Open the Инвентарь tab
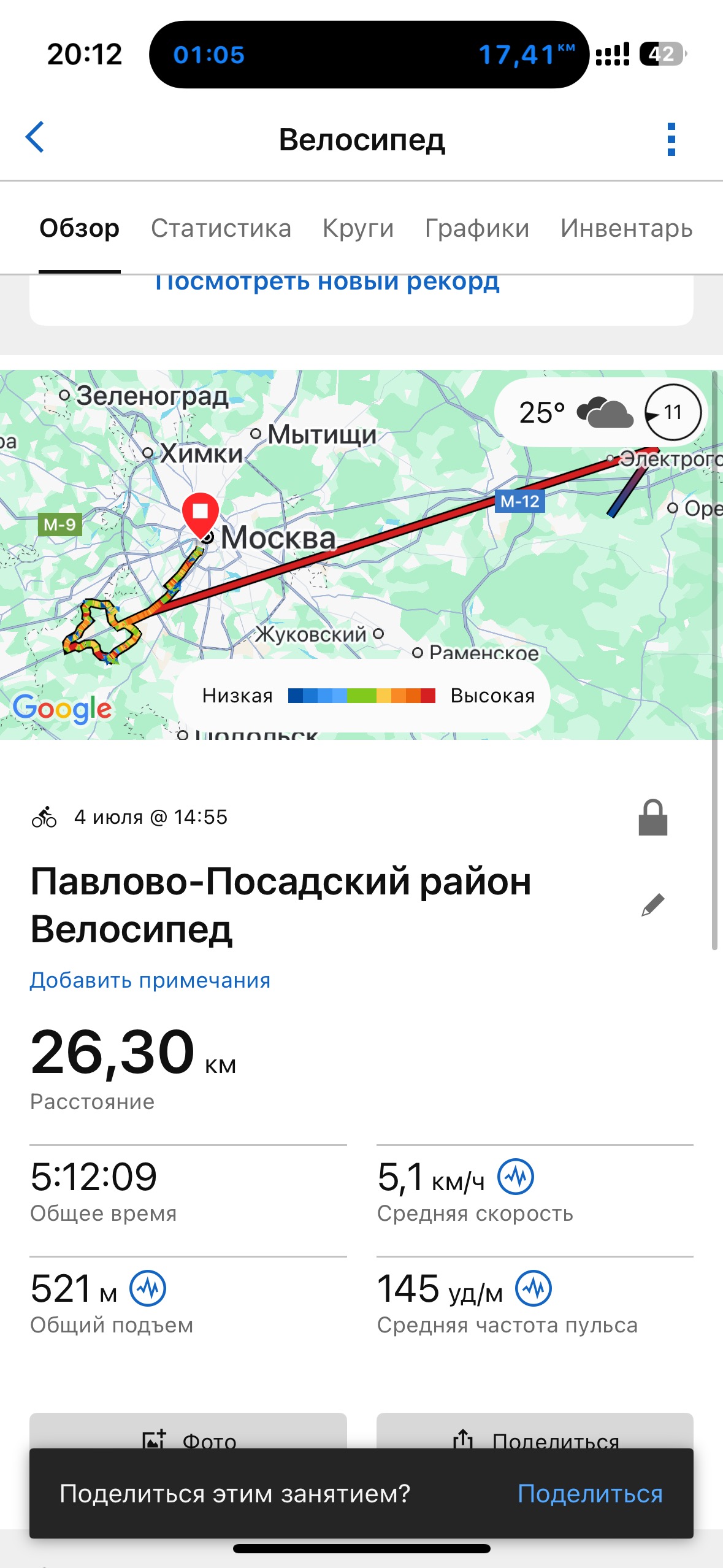 point(626,228)
